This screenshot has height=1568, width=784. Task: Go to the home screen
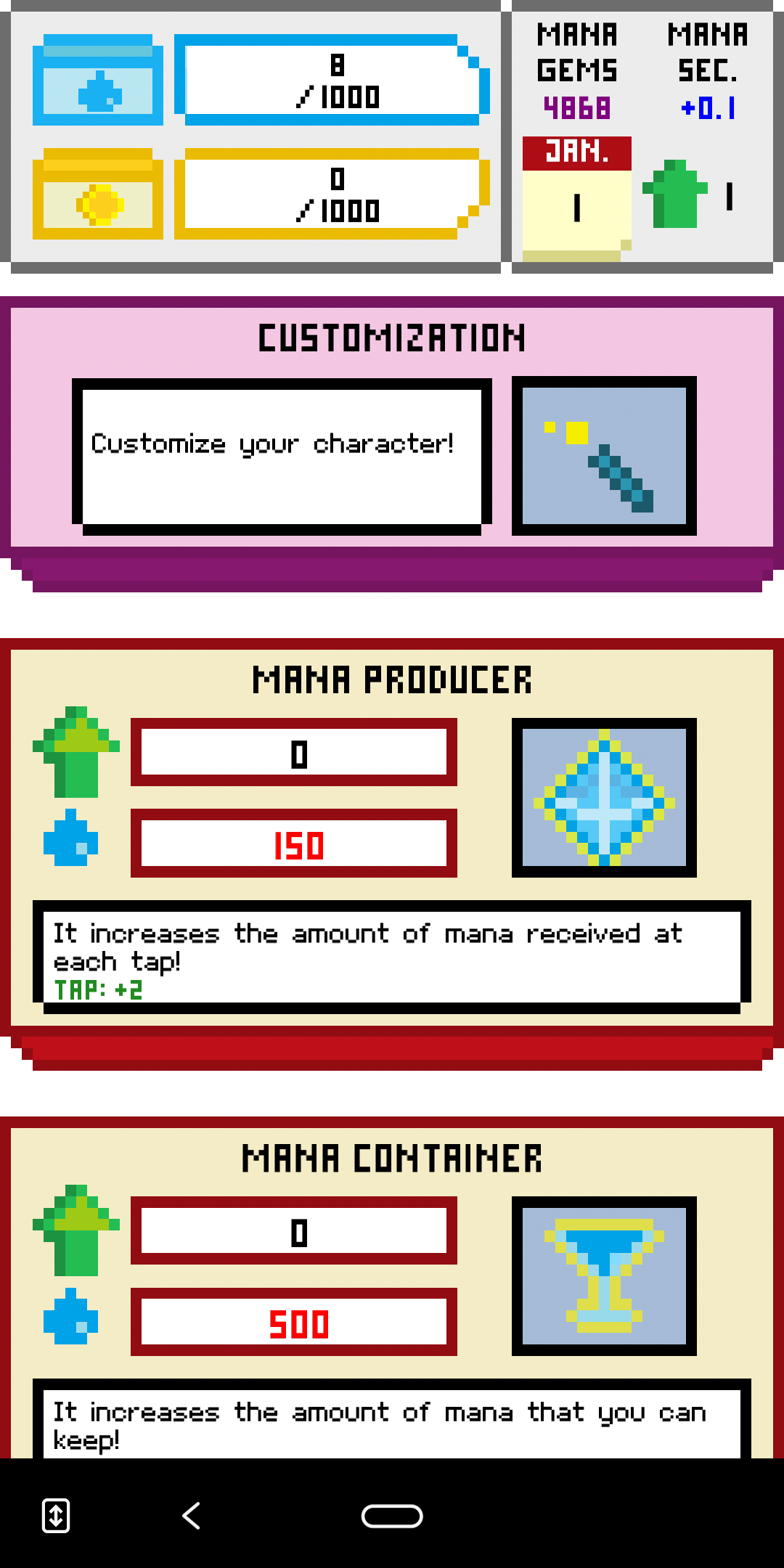click(392, 1516)
